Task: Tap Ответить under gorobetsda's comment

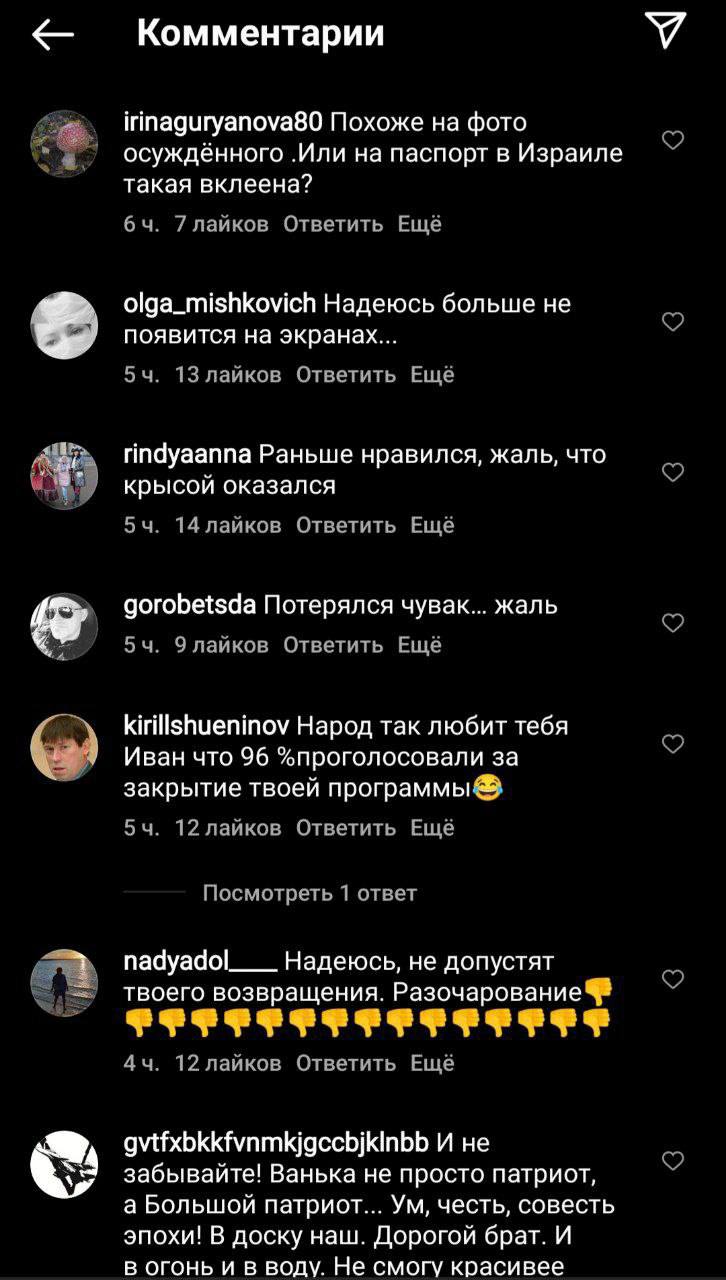Action: (x=333, y=646)
